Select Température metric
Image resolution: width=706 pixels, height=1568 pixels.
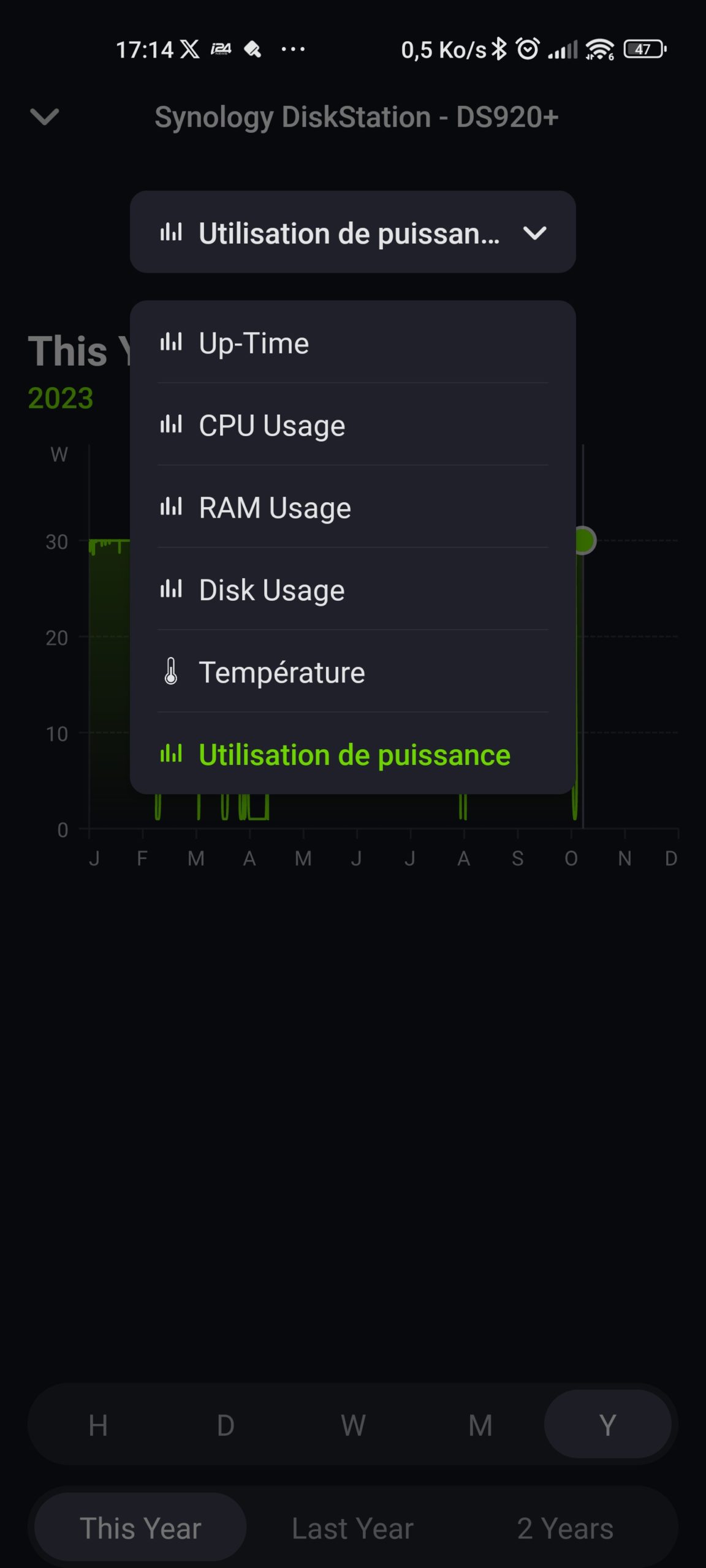(352, 671)
